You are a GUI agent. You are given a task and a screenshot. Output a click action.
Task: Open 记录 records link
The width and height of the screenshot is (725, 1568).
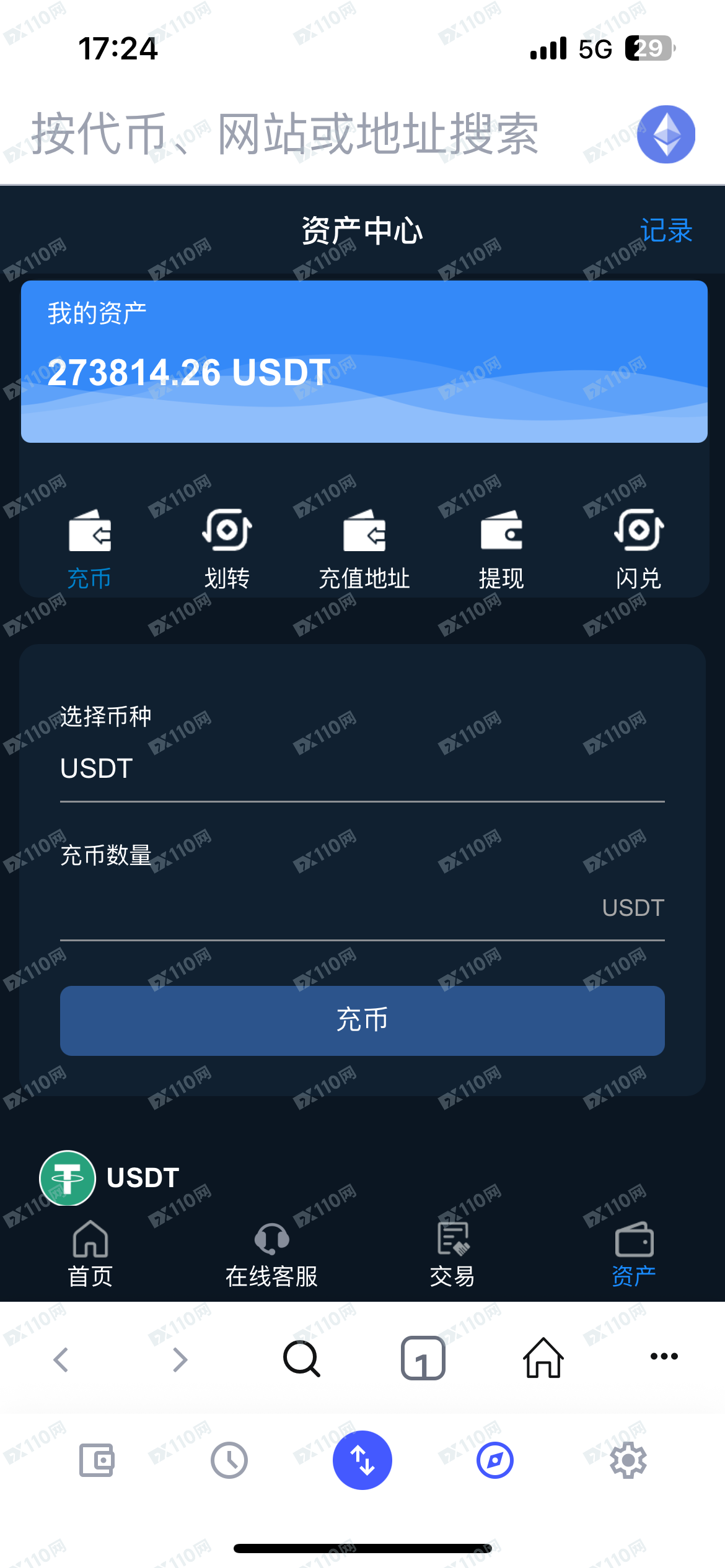[666, 231]
